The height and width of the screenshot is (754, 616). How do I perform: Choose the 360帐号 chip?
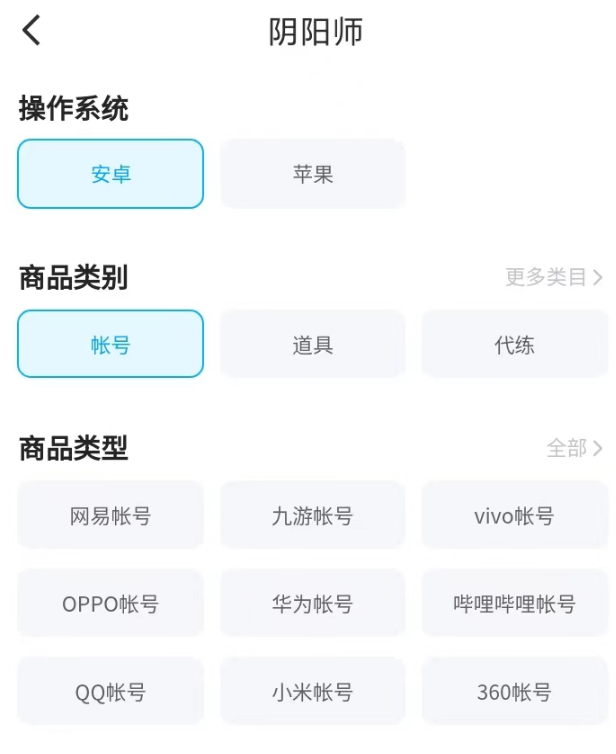pyautogui.click(x=514, y=692)
